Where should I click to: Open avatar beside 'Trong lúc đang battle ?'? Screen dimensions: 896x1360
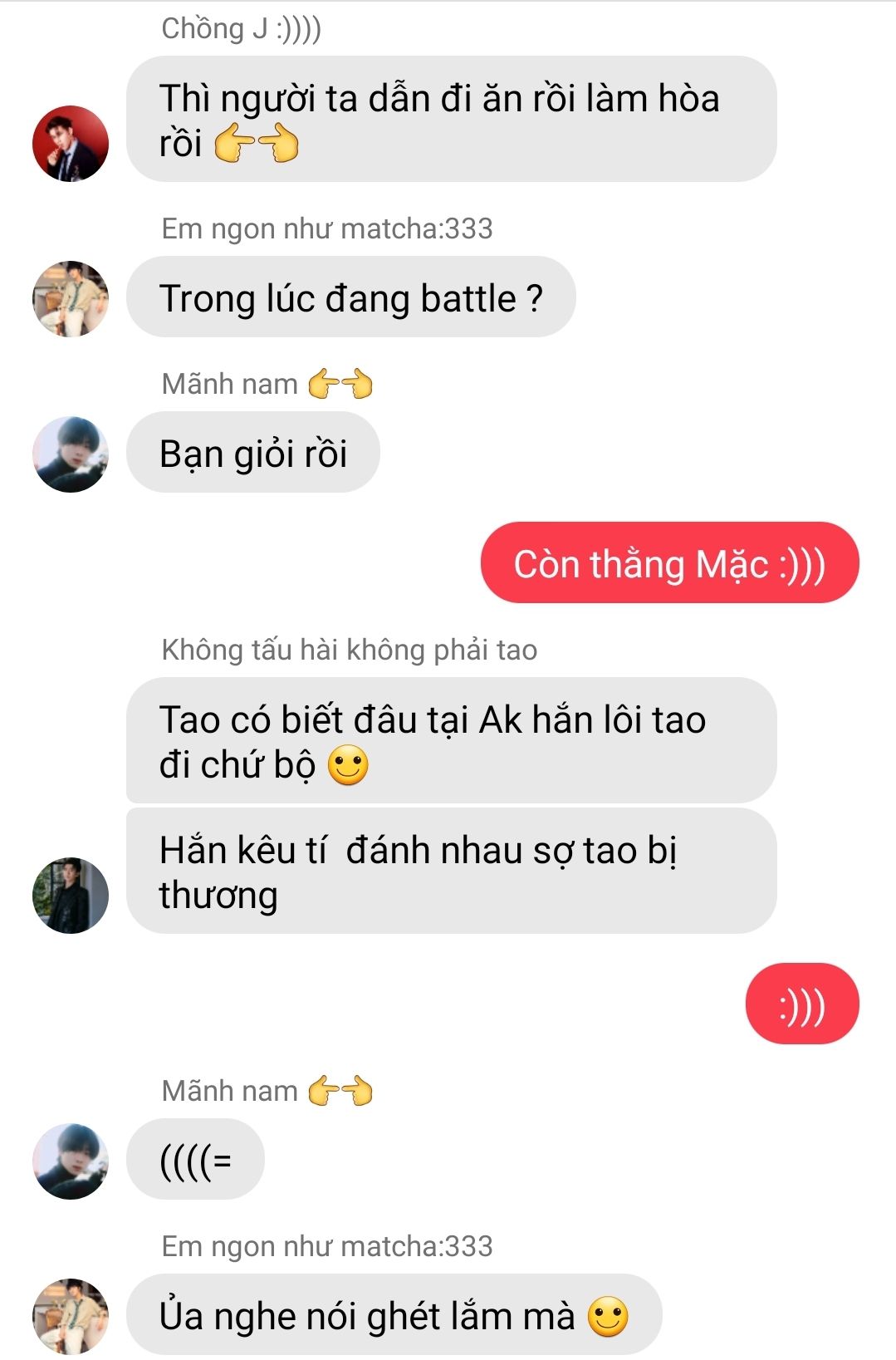[71, 298]
